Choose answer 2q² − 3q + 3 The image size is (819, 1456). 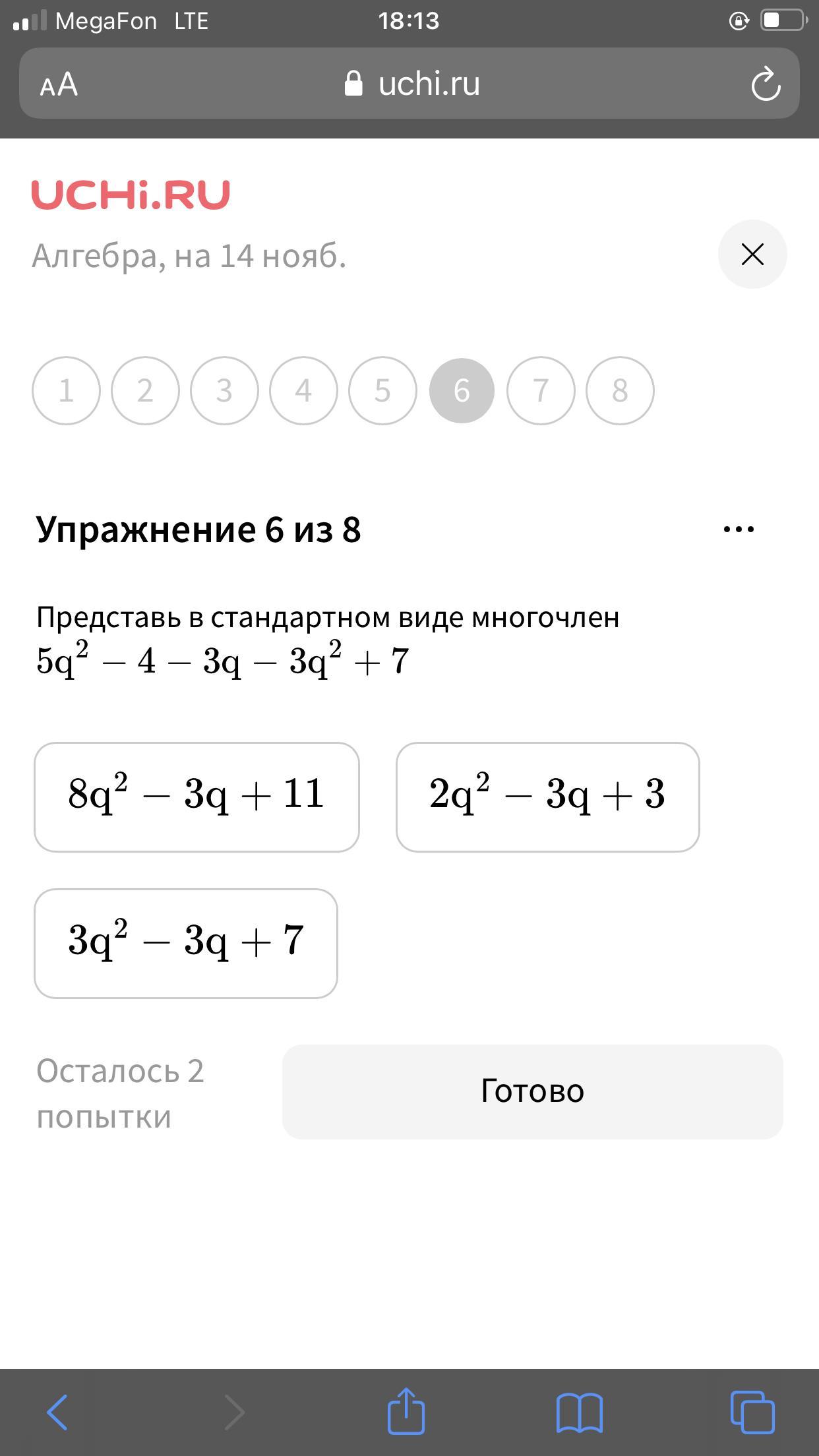pos(547,797)
